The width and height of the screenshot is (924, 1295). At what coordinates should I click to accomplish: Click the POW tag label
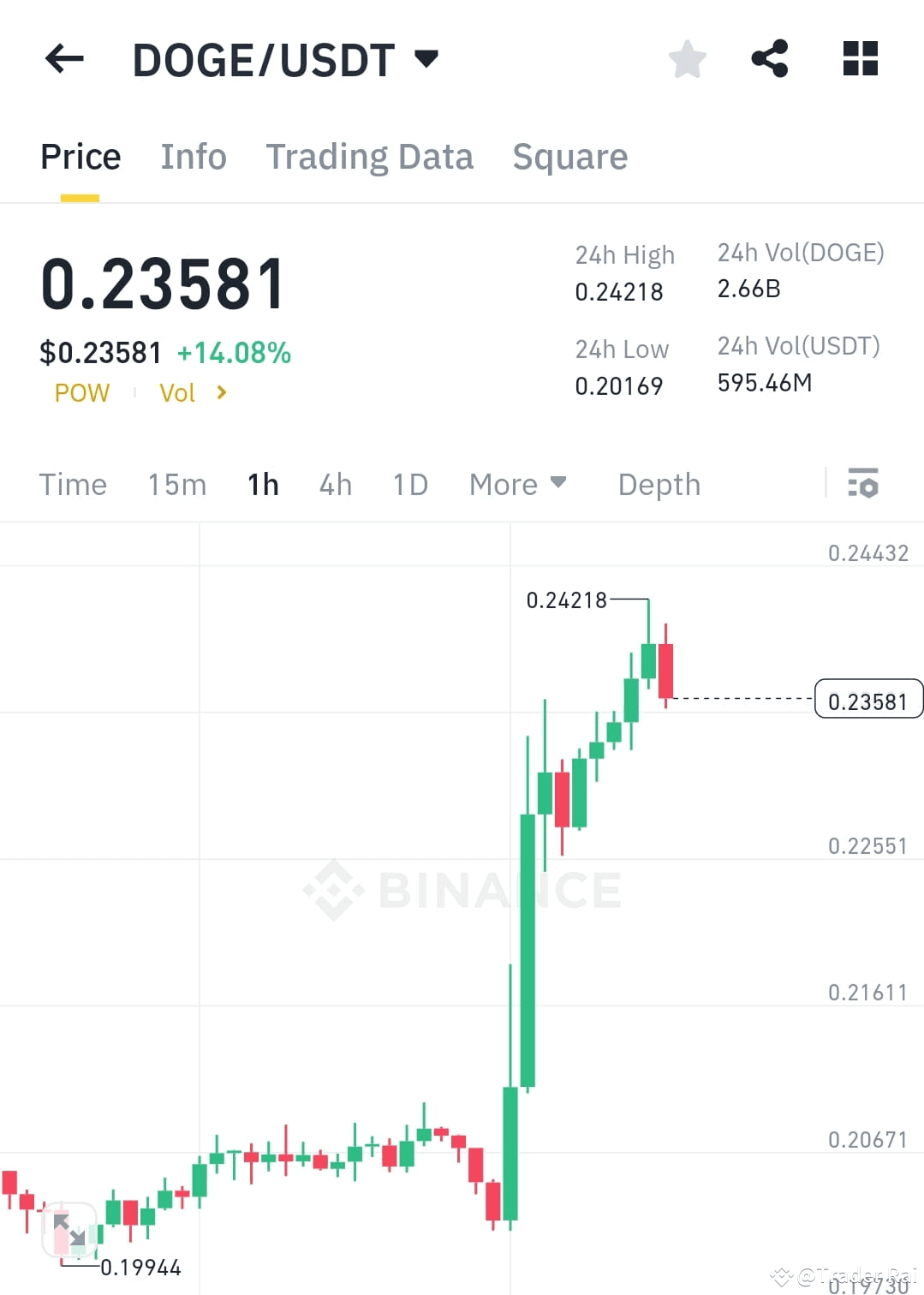click(x=82, y=392)
